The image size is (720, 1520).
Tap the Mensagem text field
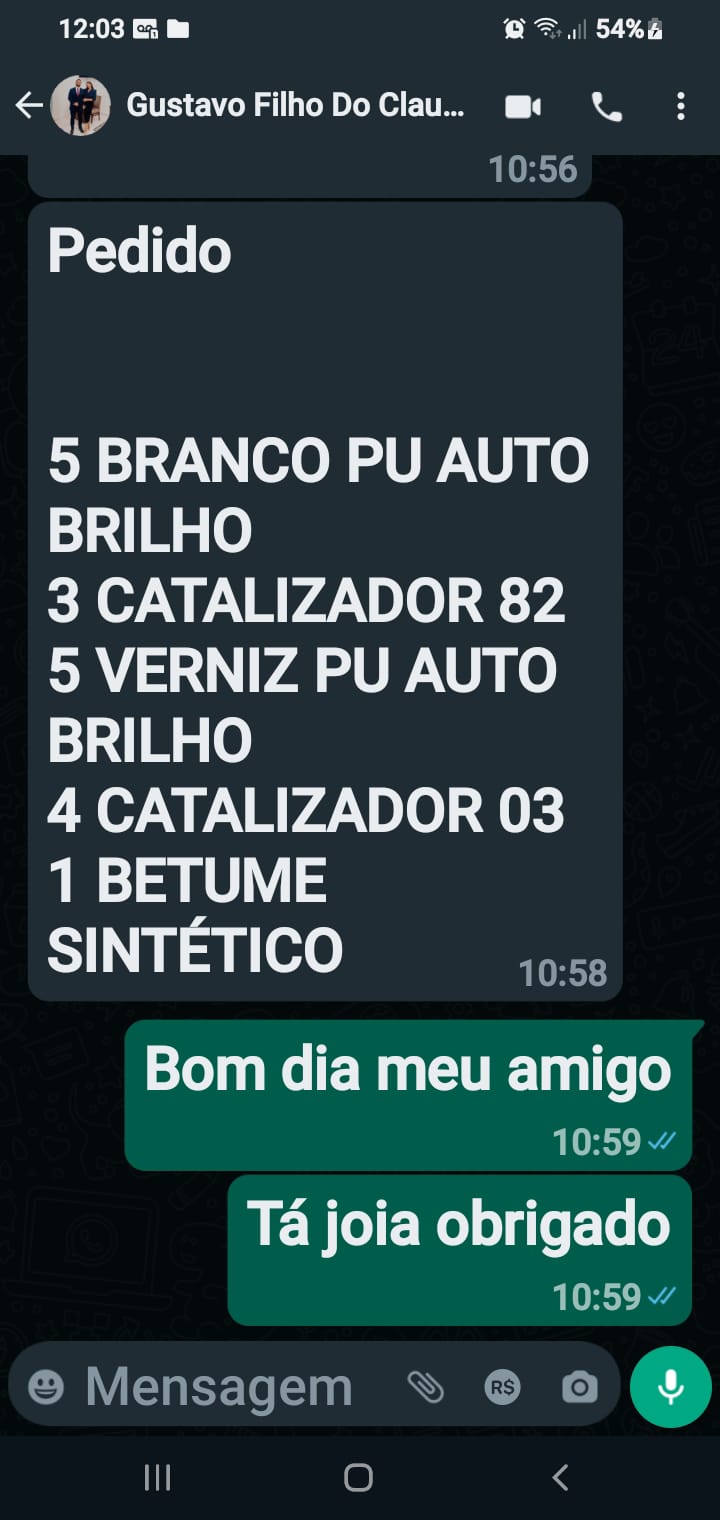coord(220,1387)
